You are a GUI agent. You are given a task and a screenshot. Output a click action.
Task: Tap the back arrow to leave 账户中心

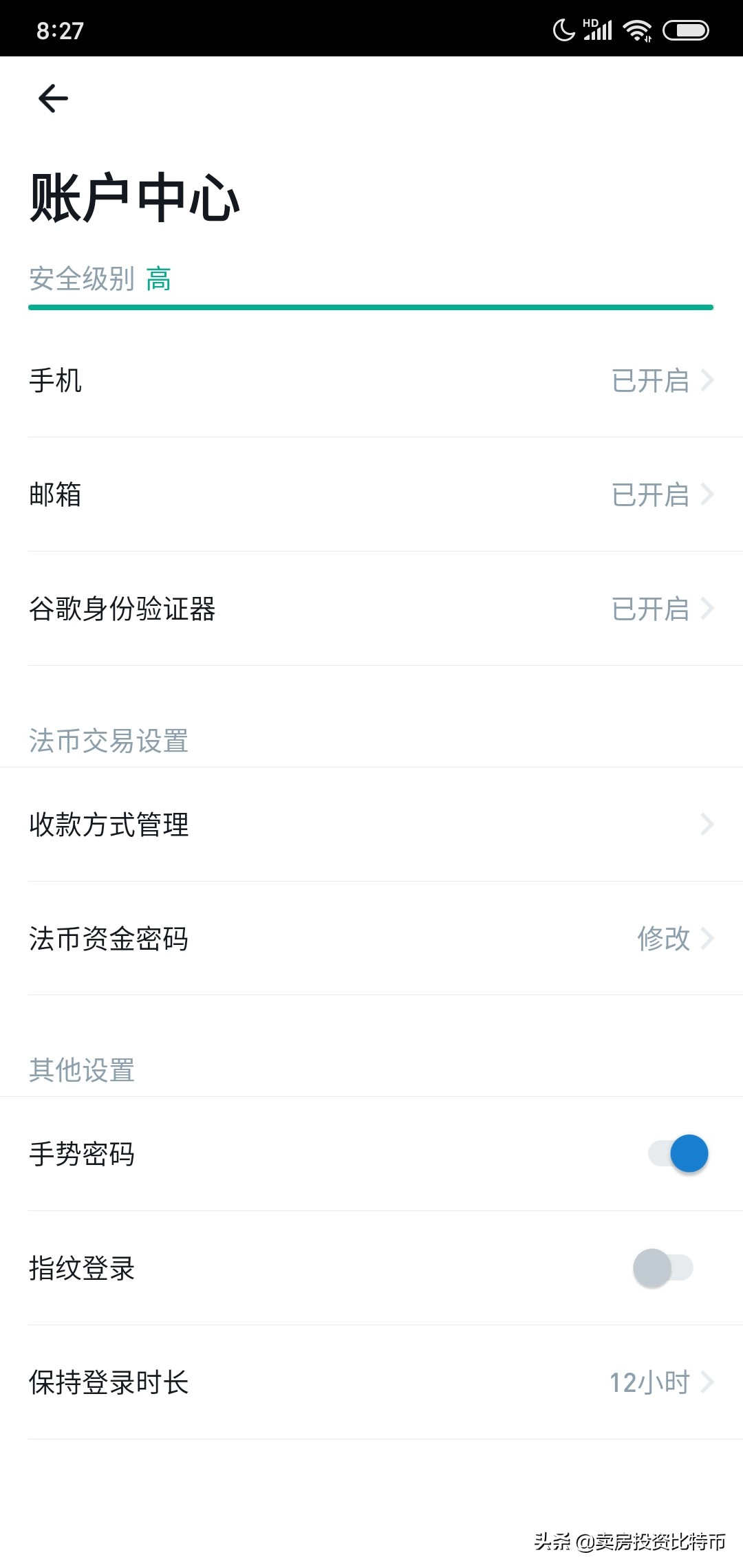(x=52, y=98)
